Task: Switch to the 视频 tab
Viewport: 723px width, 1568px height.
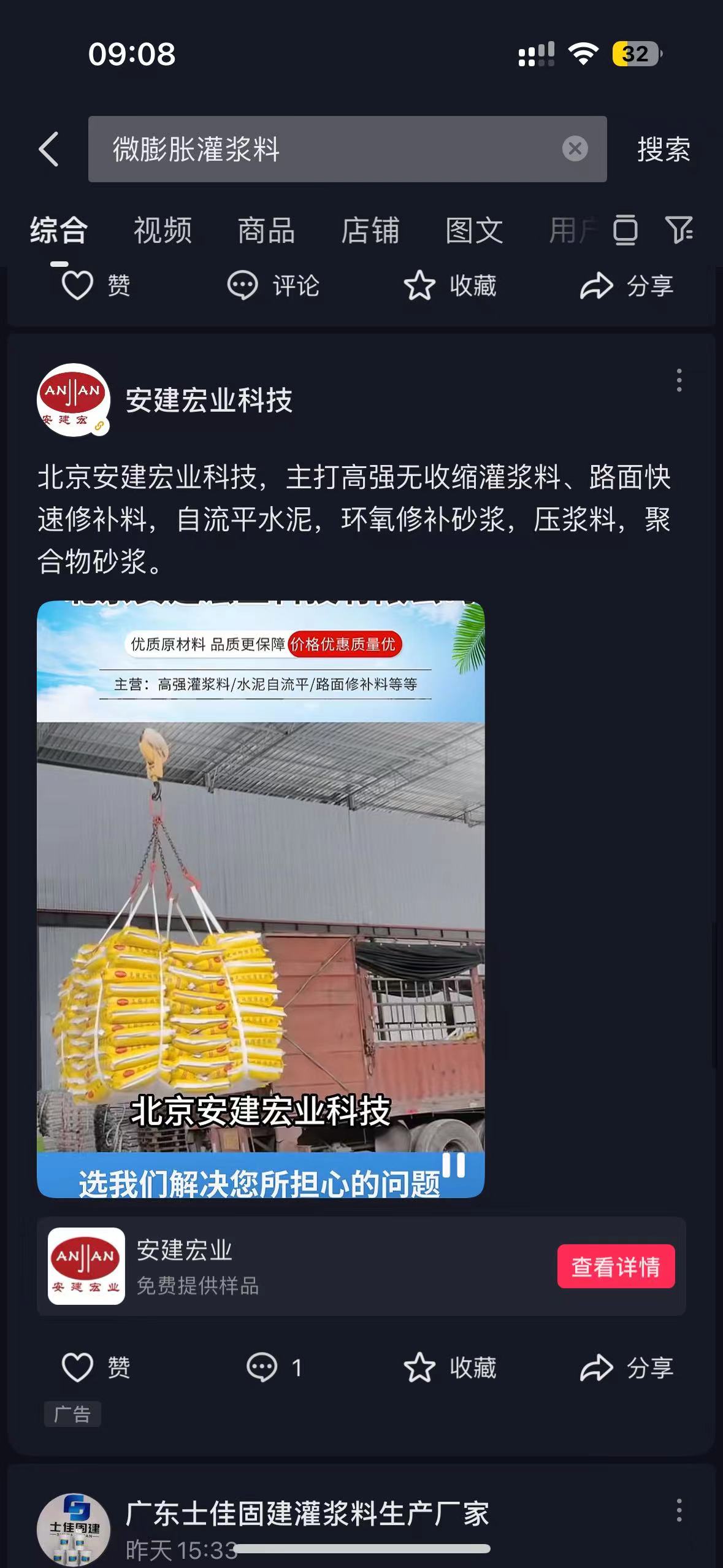Action: pyautogui.click(x=163, y=231)
